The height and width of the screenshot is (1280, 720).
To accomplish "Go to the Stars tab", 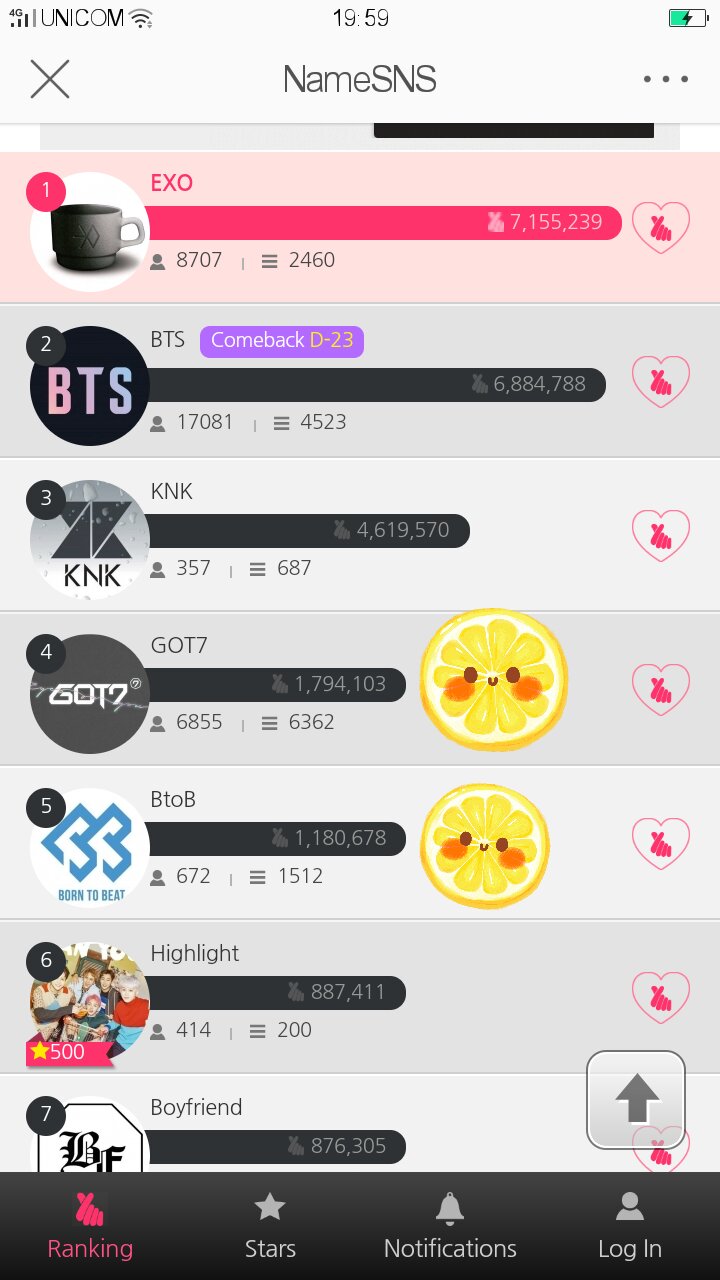I will [x=270, y=1228].
